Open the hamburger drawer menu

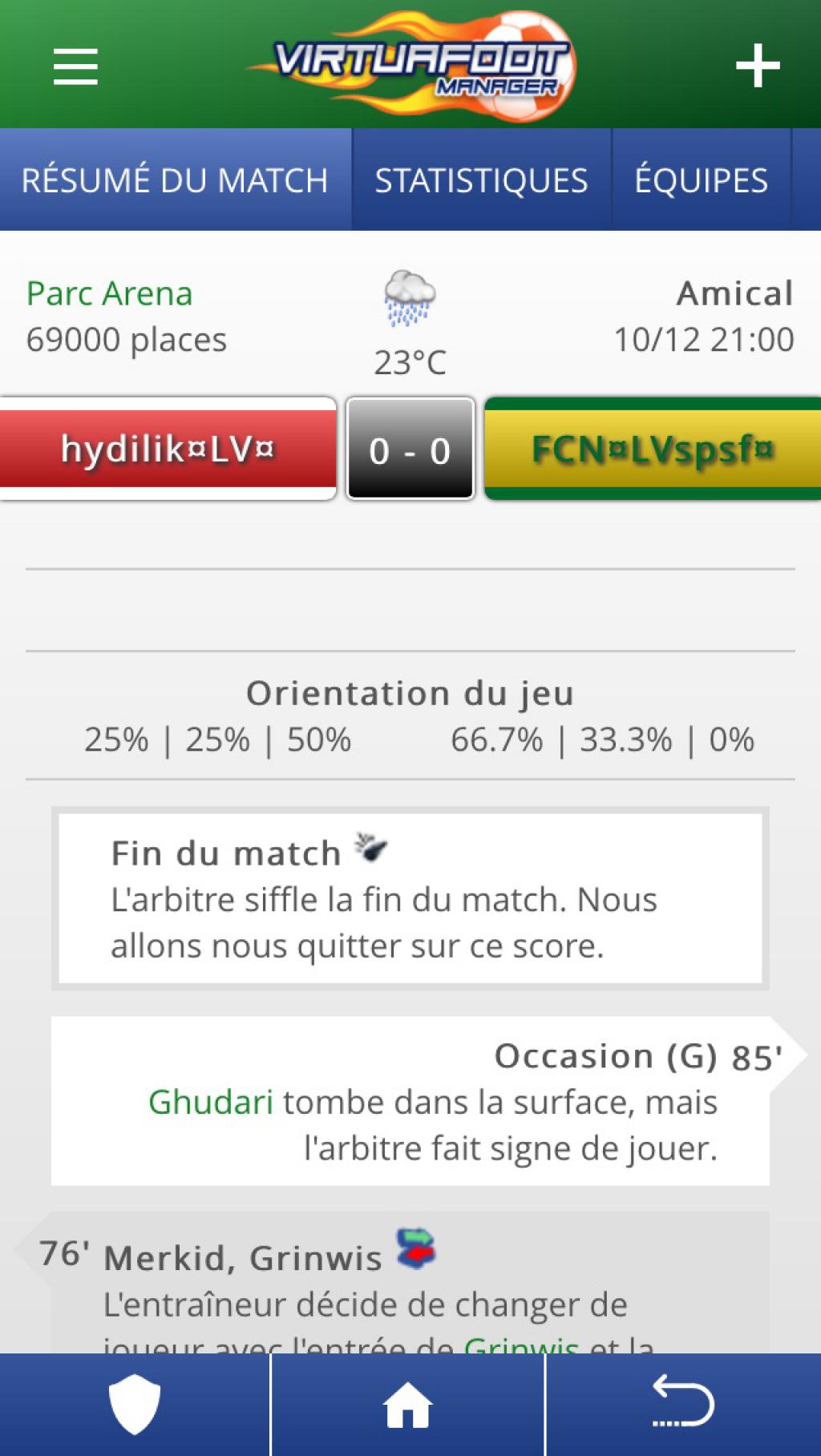coord(75,66)
